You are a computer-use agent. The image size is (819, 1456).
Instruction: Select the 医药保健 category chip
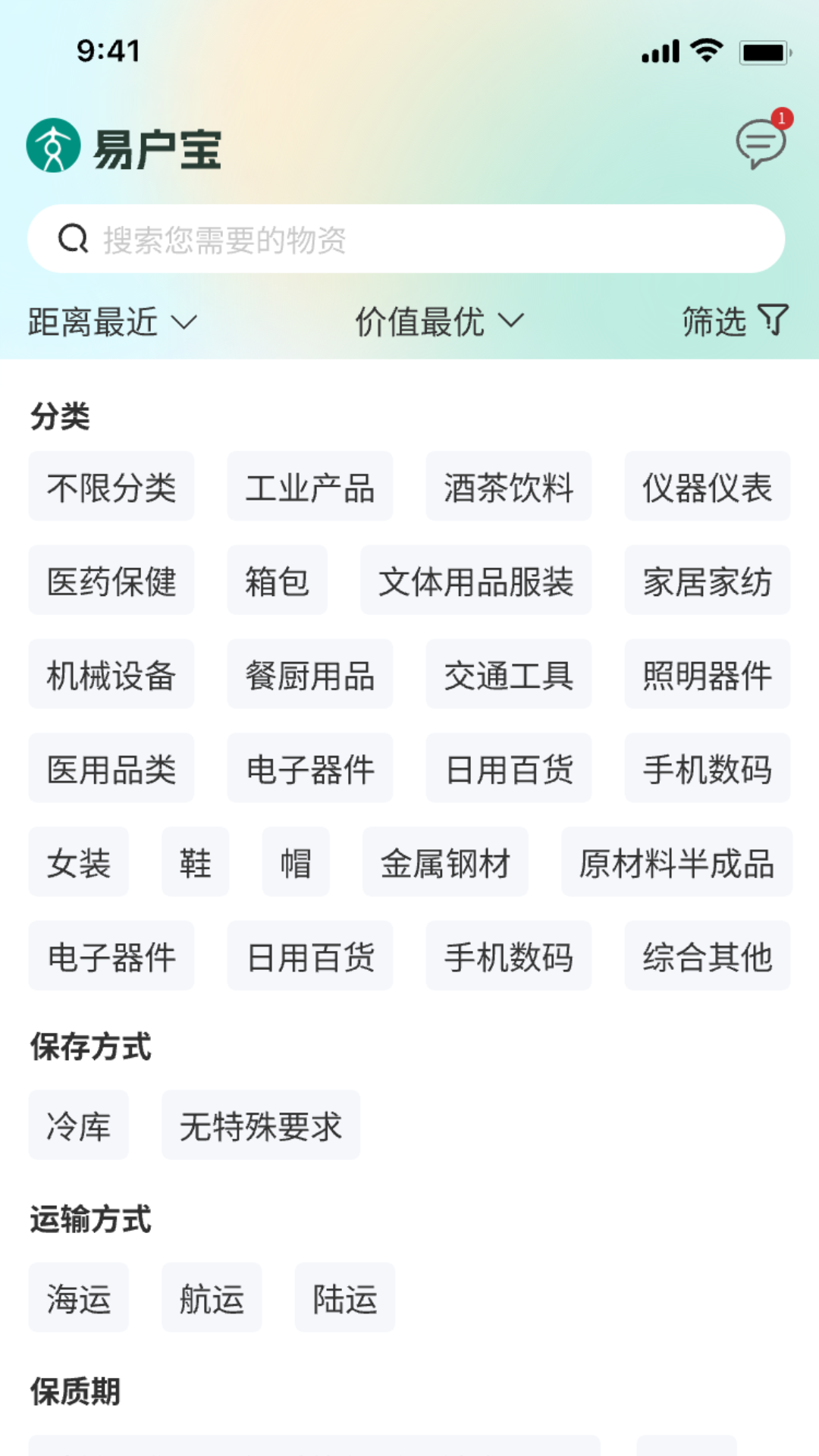[x=111, y=580]
